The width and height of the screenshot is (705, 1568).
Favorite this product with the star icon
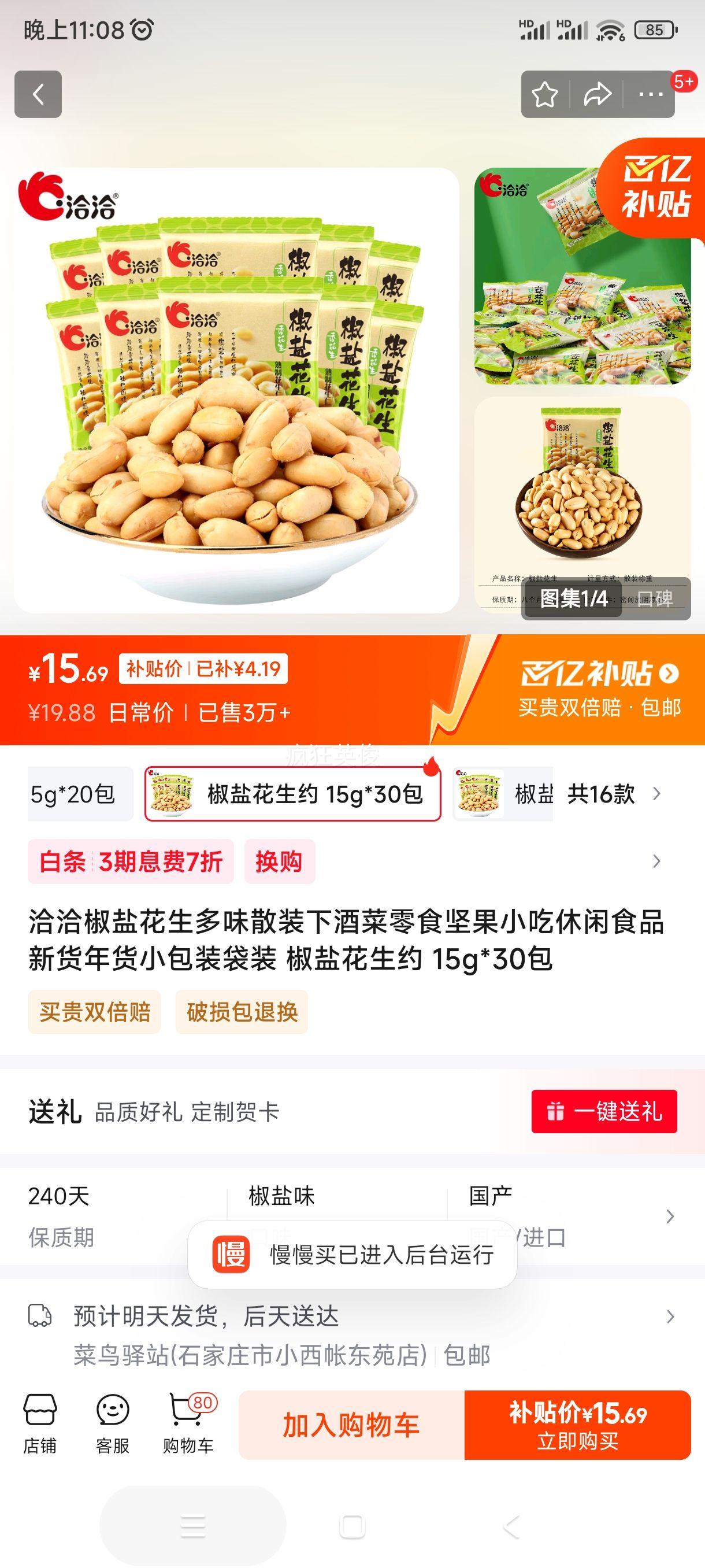point(544,94)
